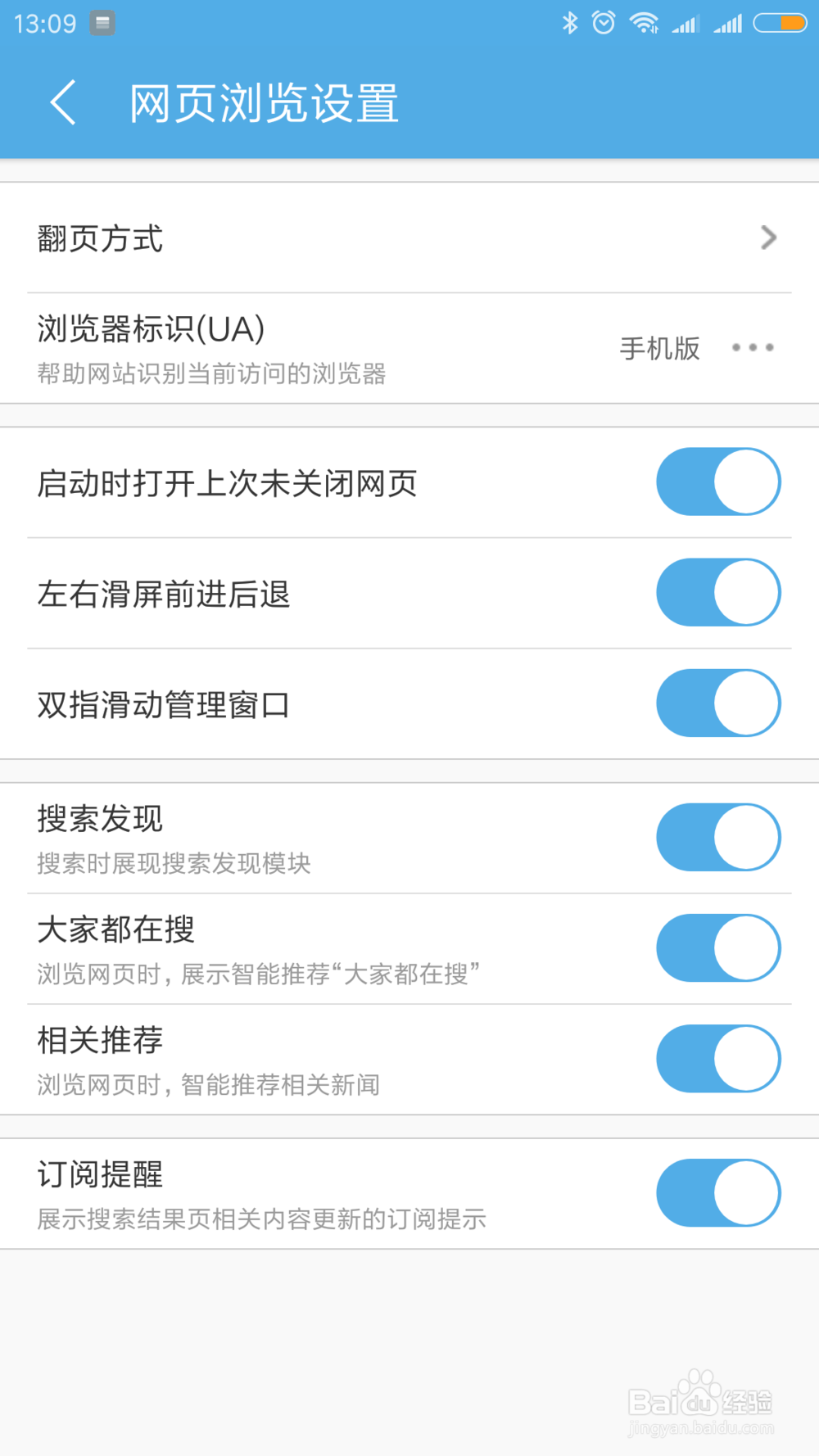Toggle 双指滑动管理窗口 off
Viewport: 819px width, 1456px height.
(x=718, y=703)
